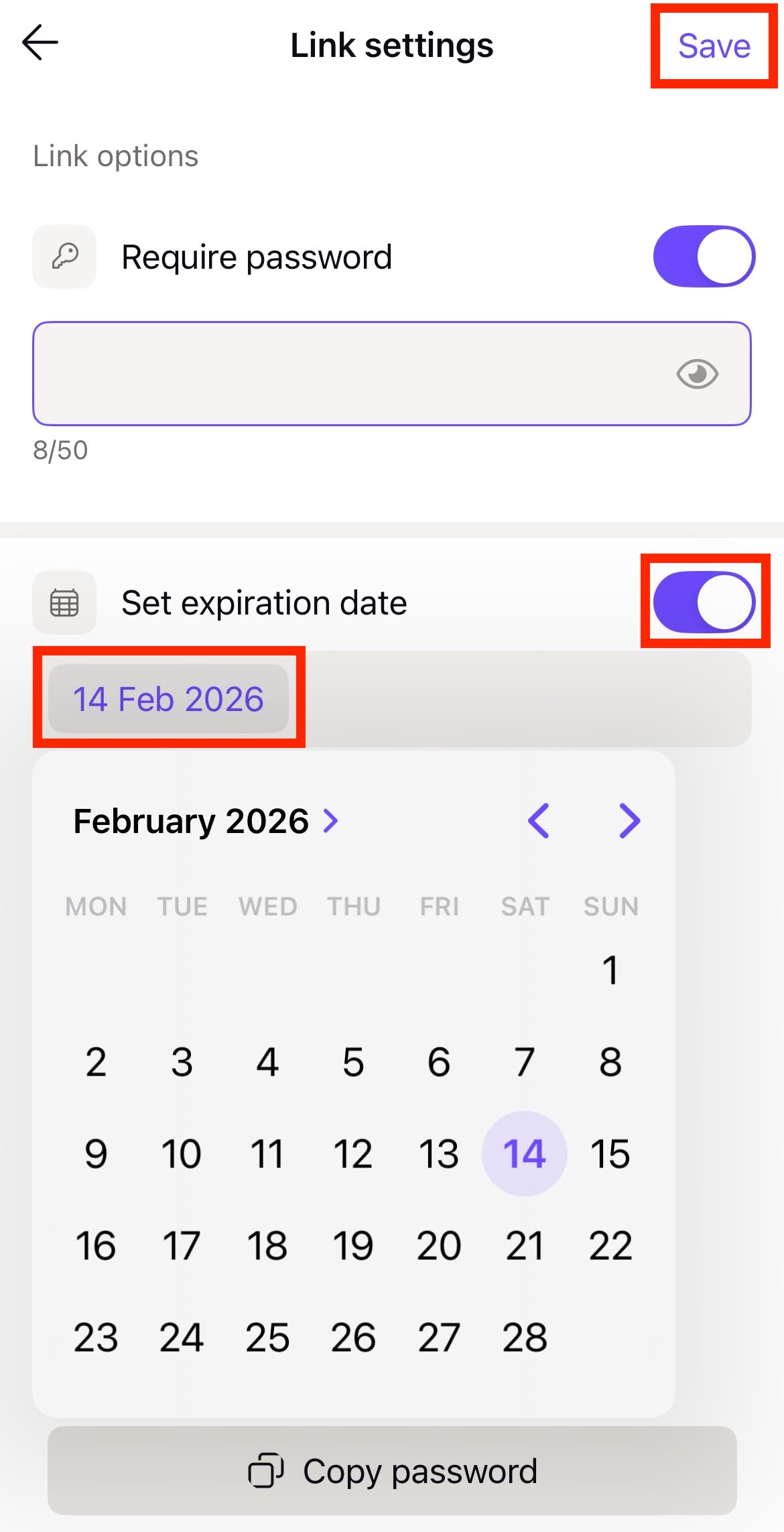
Task: Click the calendar icon beside Set expiration date
Action: (x=64, y=602)
